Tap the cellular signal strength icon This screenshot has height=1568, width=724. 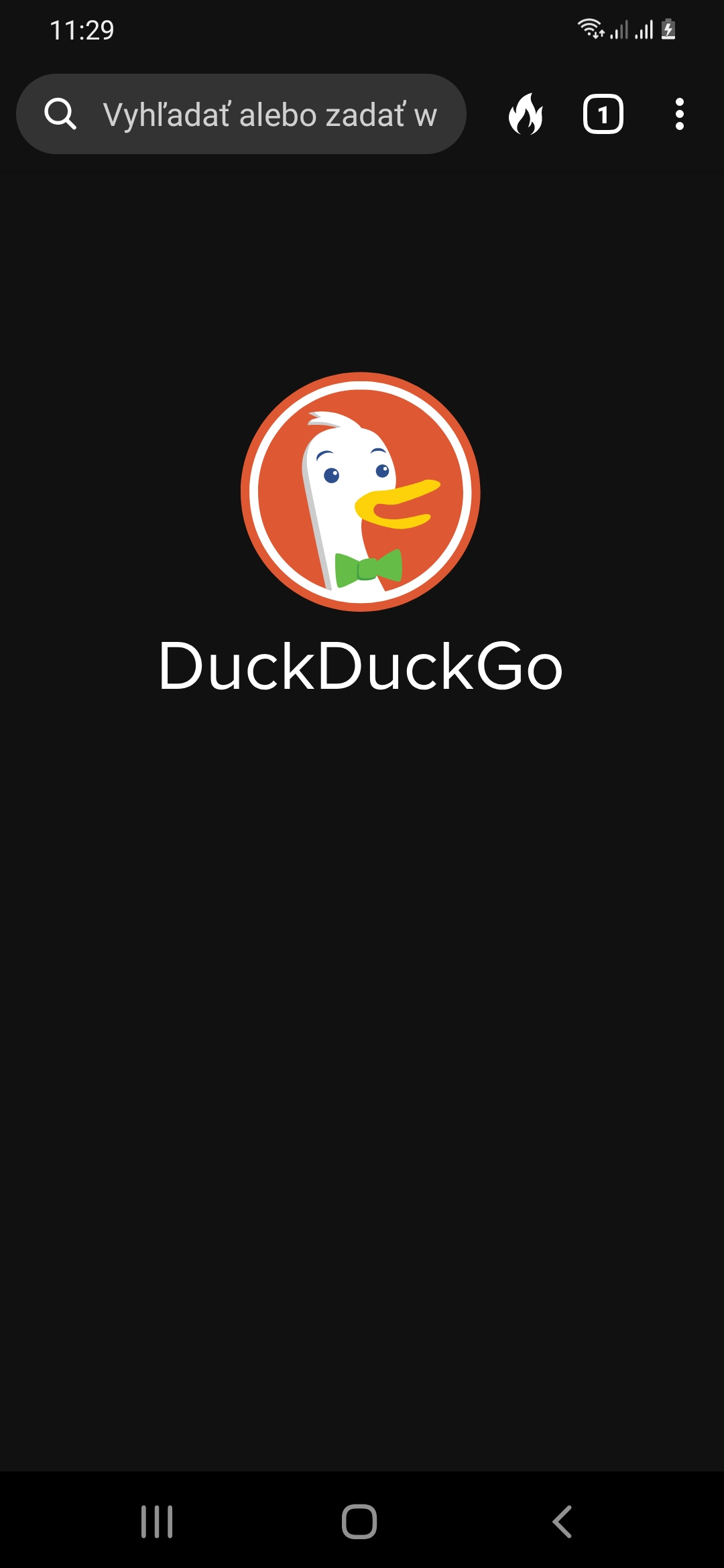(620, 30)
